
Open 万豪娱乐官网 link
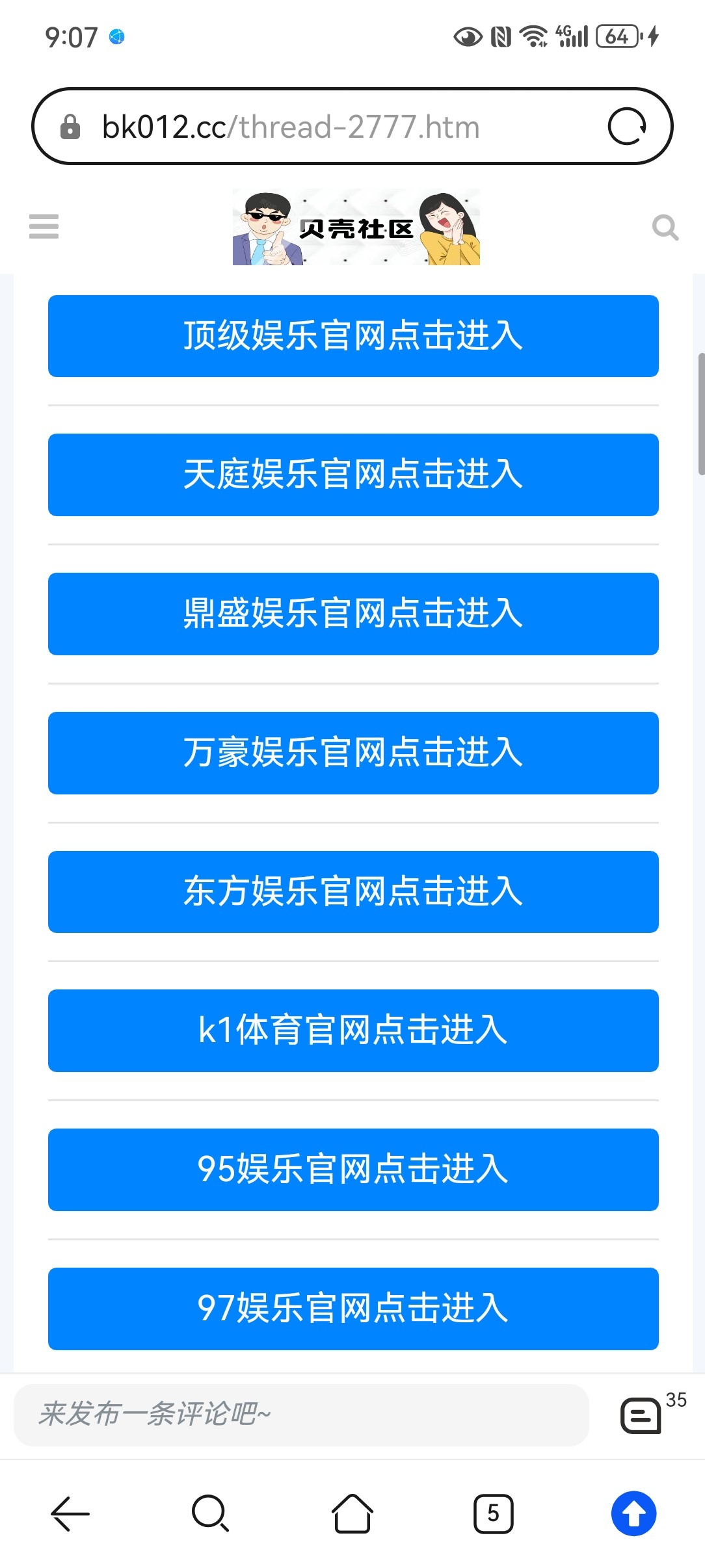tap(352, 753)
